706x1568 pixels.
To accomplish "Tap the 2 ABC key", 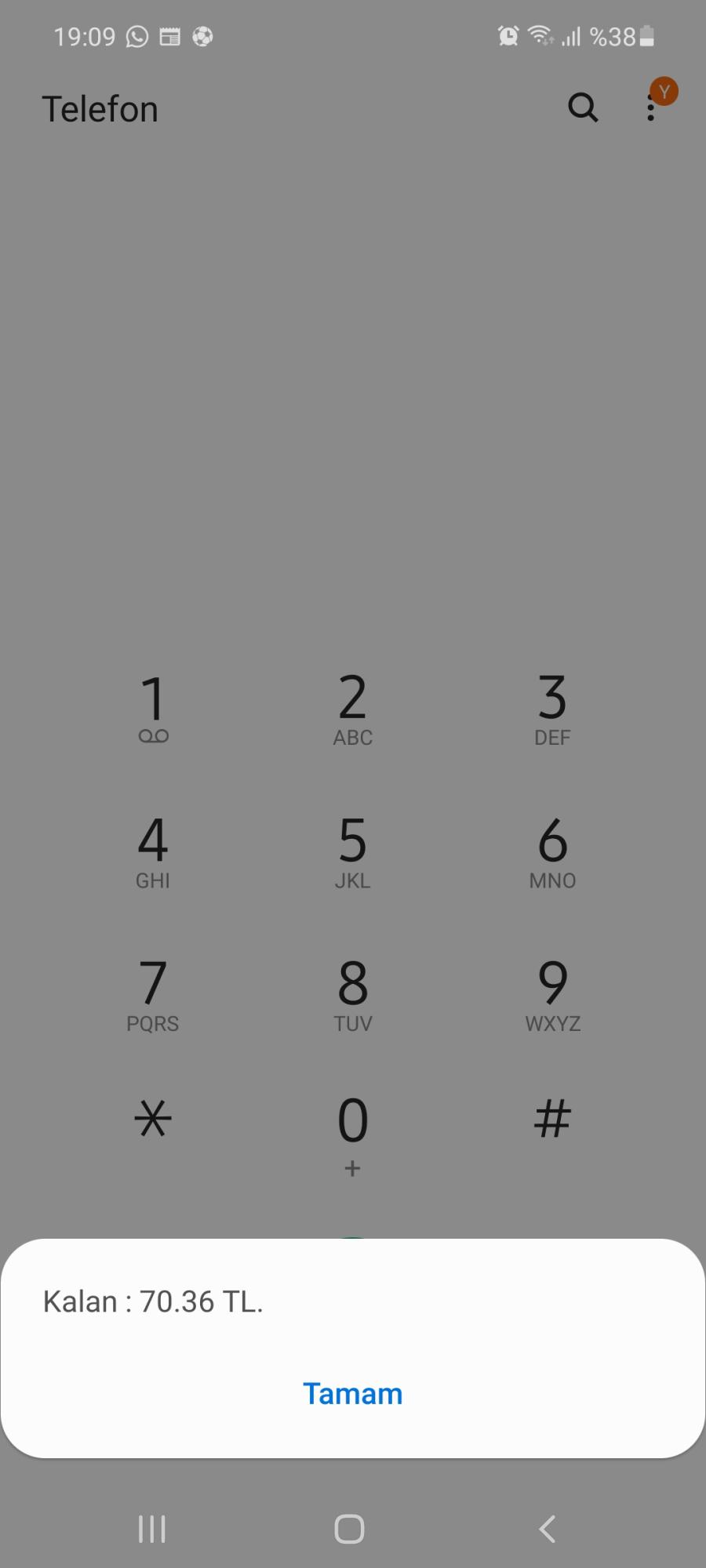I will (x=352, y=707).
